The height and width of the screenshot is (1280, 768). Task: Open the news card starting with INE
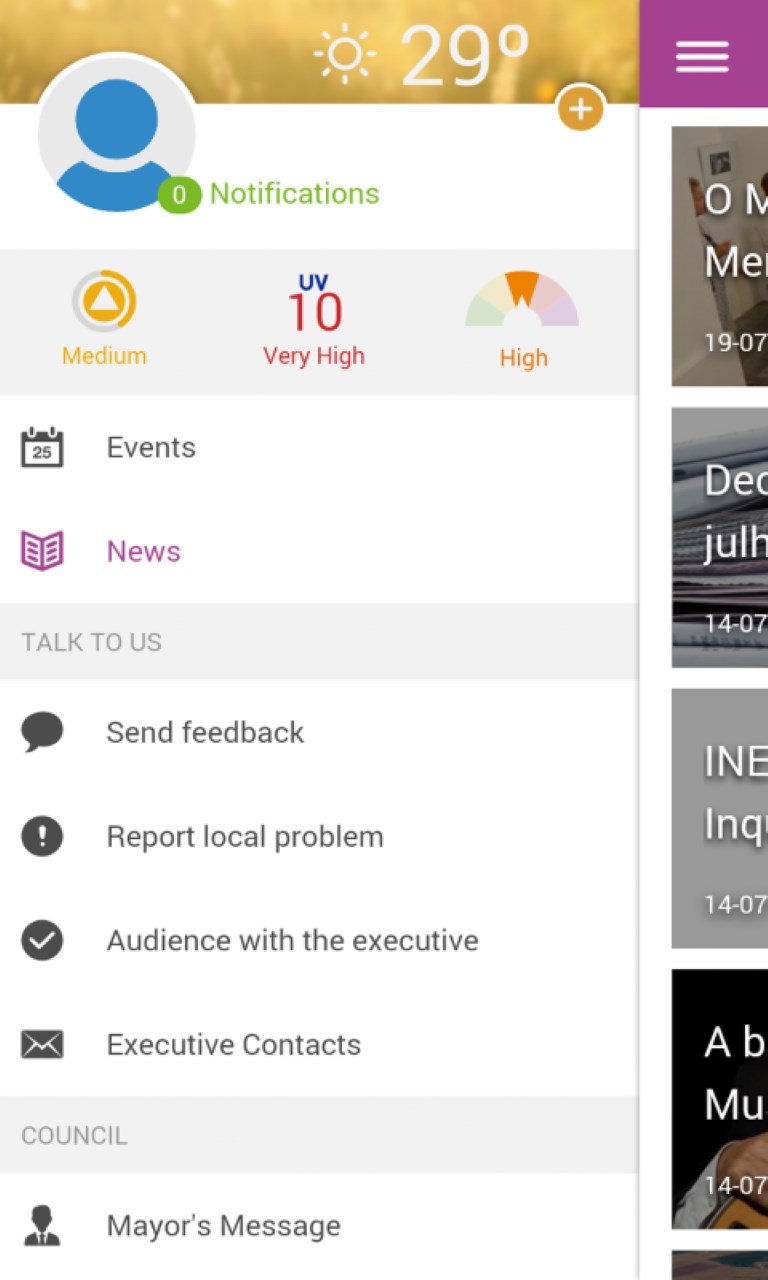pos(720,818)
